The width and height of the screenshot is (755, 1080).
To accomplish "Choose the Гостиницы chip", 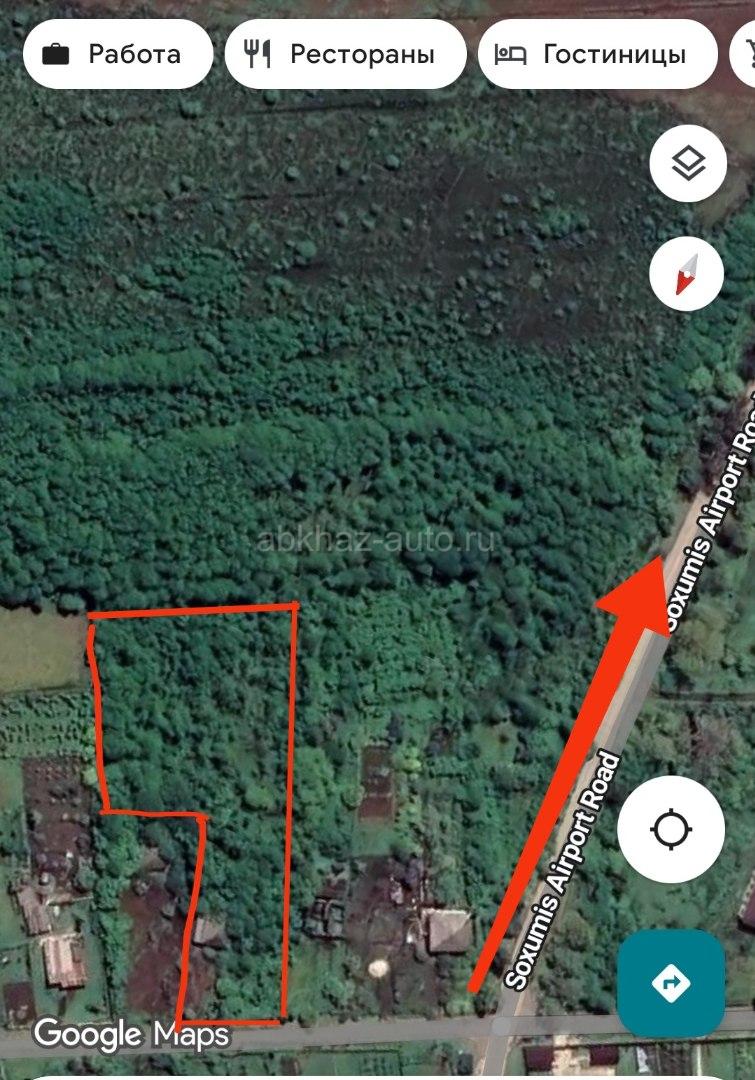I will click(598, 54).
